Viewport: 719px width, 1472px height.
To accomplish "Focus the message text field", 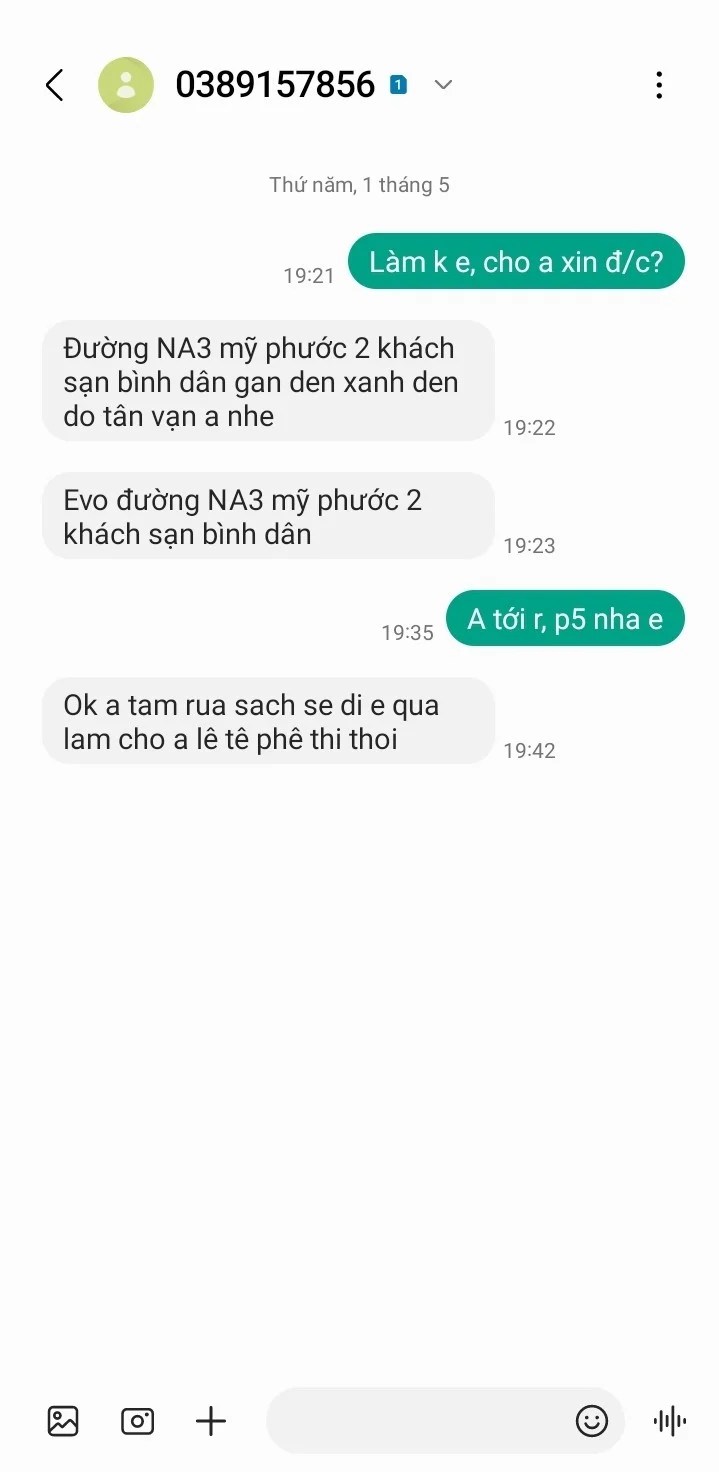I will click(420, 1420).
